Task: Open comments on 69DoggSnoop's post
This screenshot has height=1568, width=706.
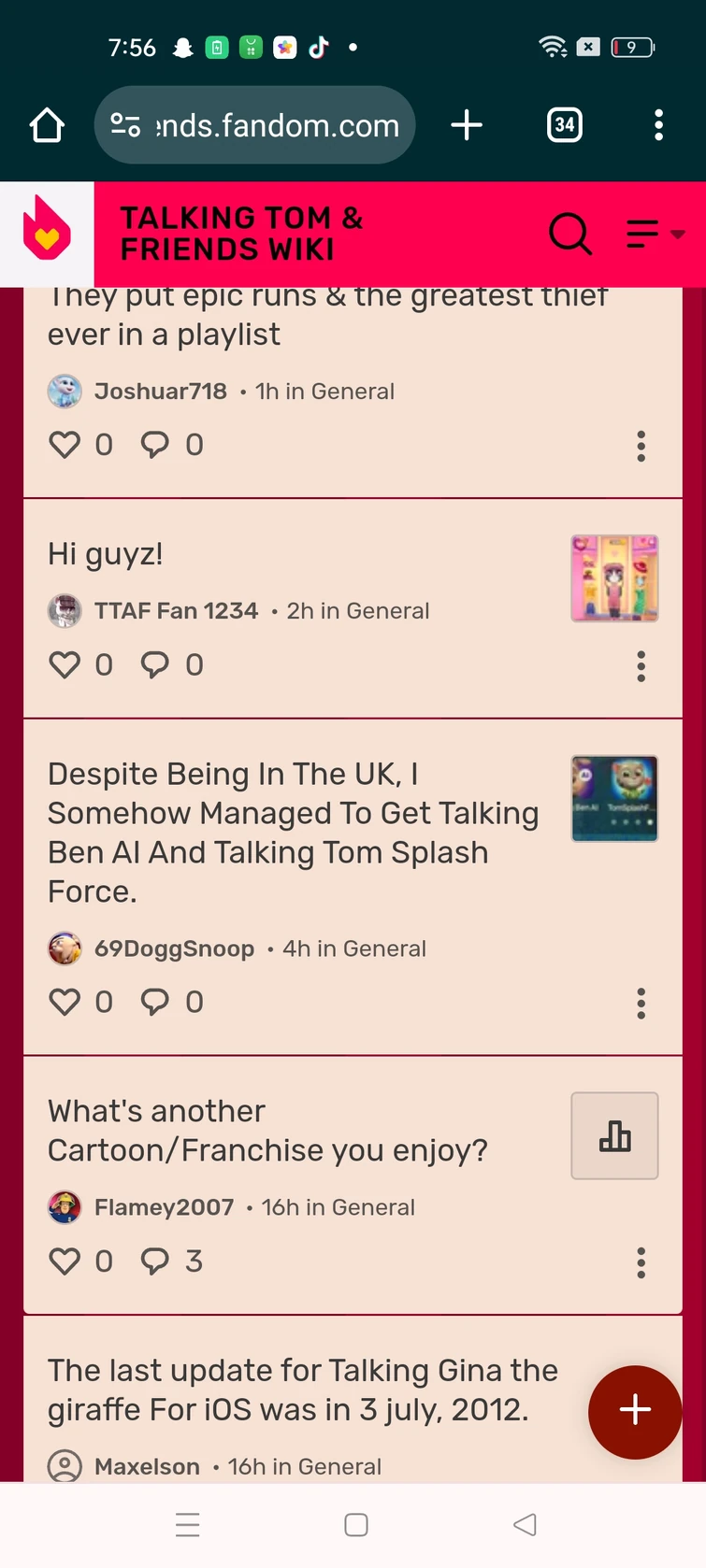Action: [155, 1001]
